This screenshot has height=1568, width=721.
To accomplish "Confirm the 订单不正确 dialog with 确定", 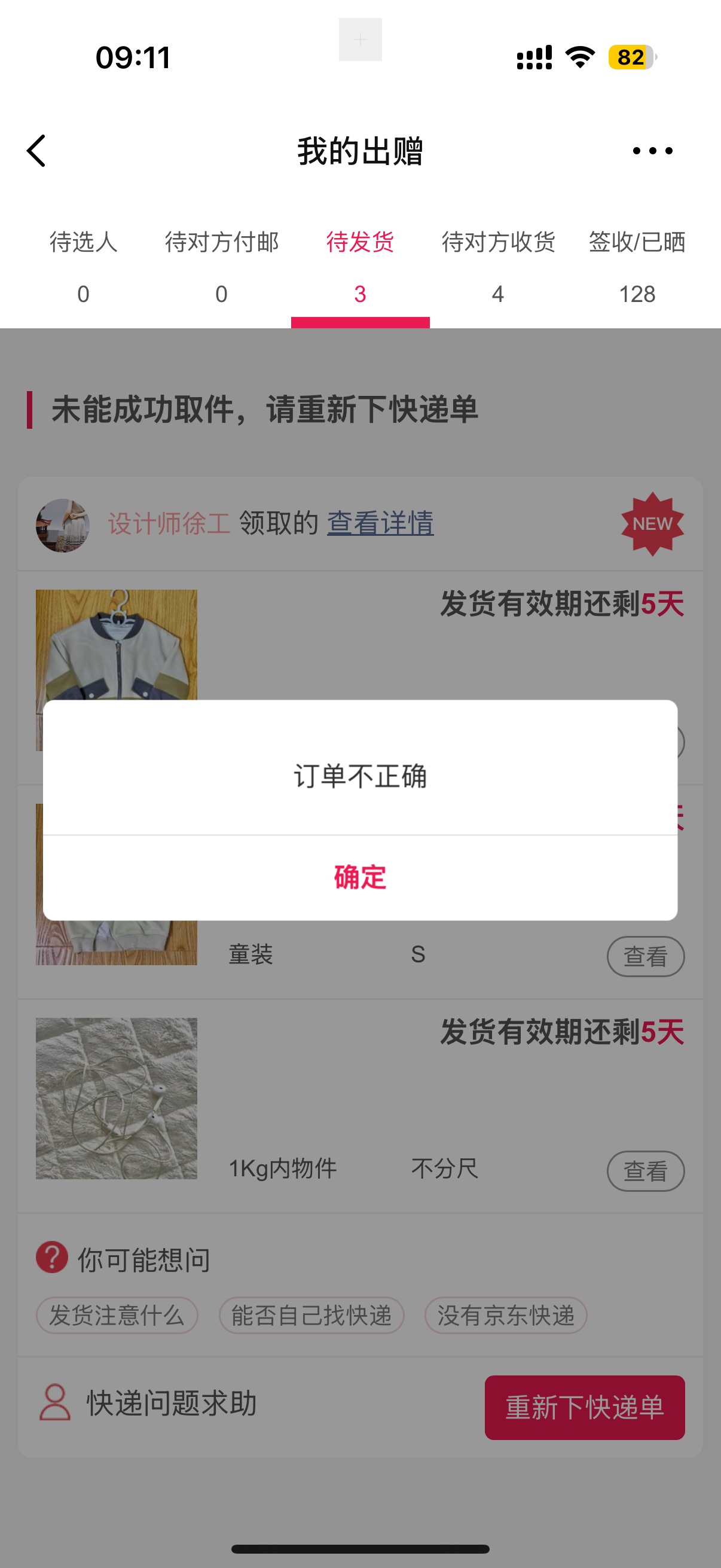I will pyautogui.click(x=360, y=877).
